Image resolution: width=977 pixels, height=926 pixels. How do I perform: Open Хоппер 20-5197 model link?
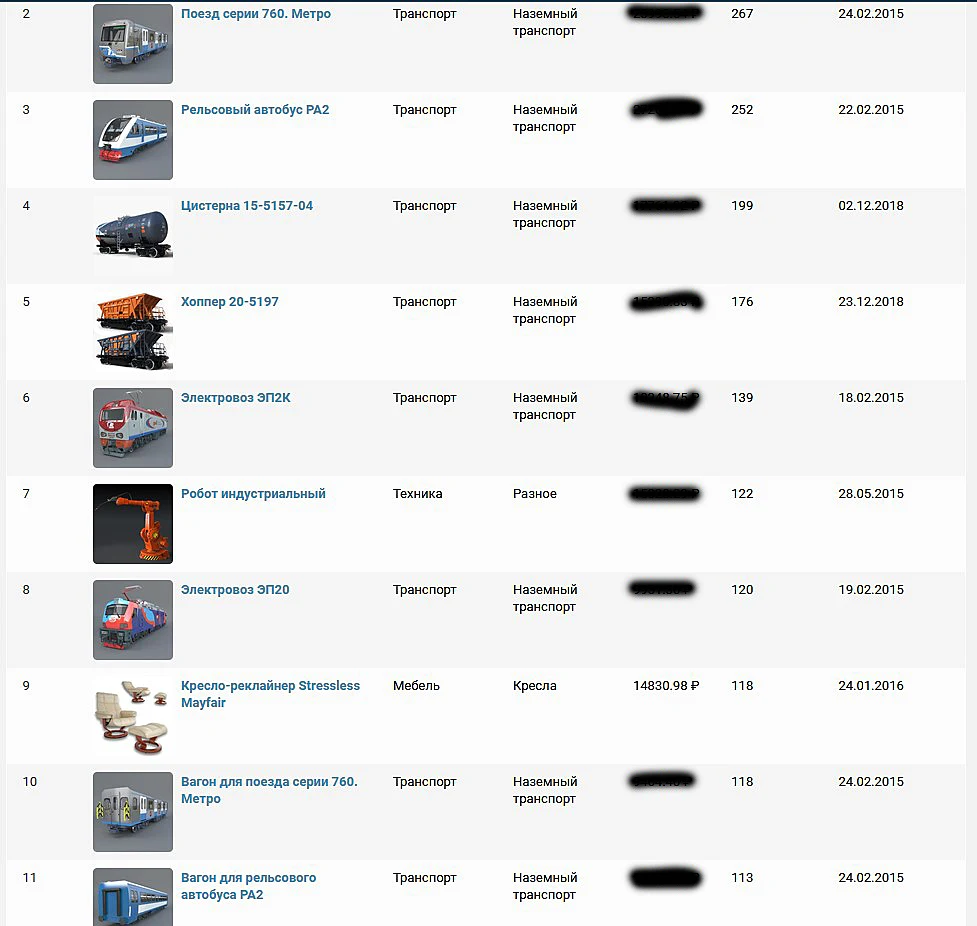[229, 302]
